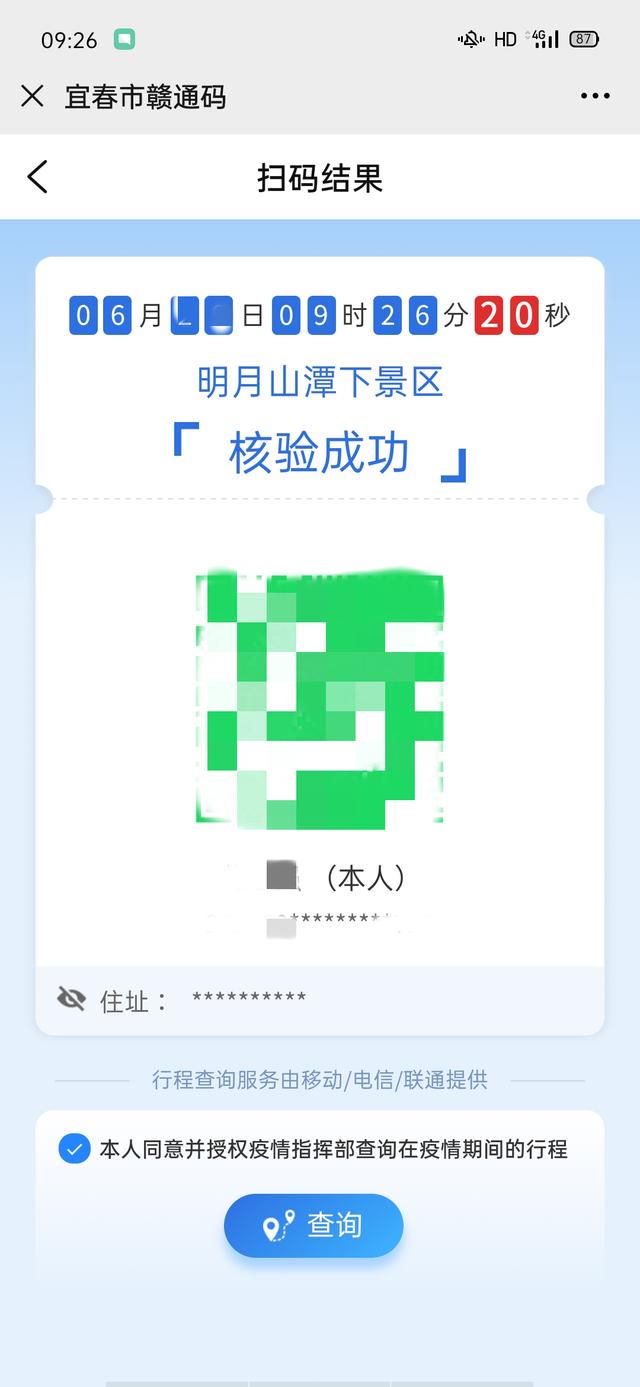Image resolution: width=640 pixels, height=1387 pixels.
Task: Close the 宜春市赣通码 mini program
Action: (x=33, y=96)
